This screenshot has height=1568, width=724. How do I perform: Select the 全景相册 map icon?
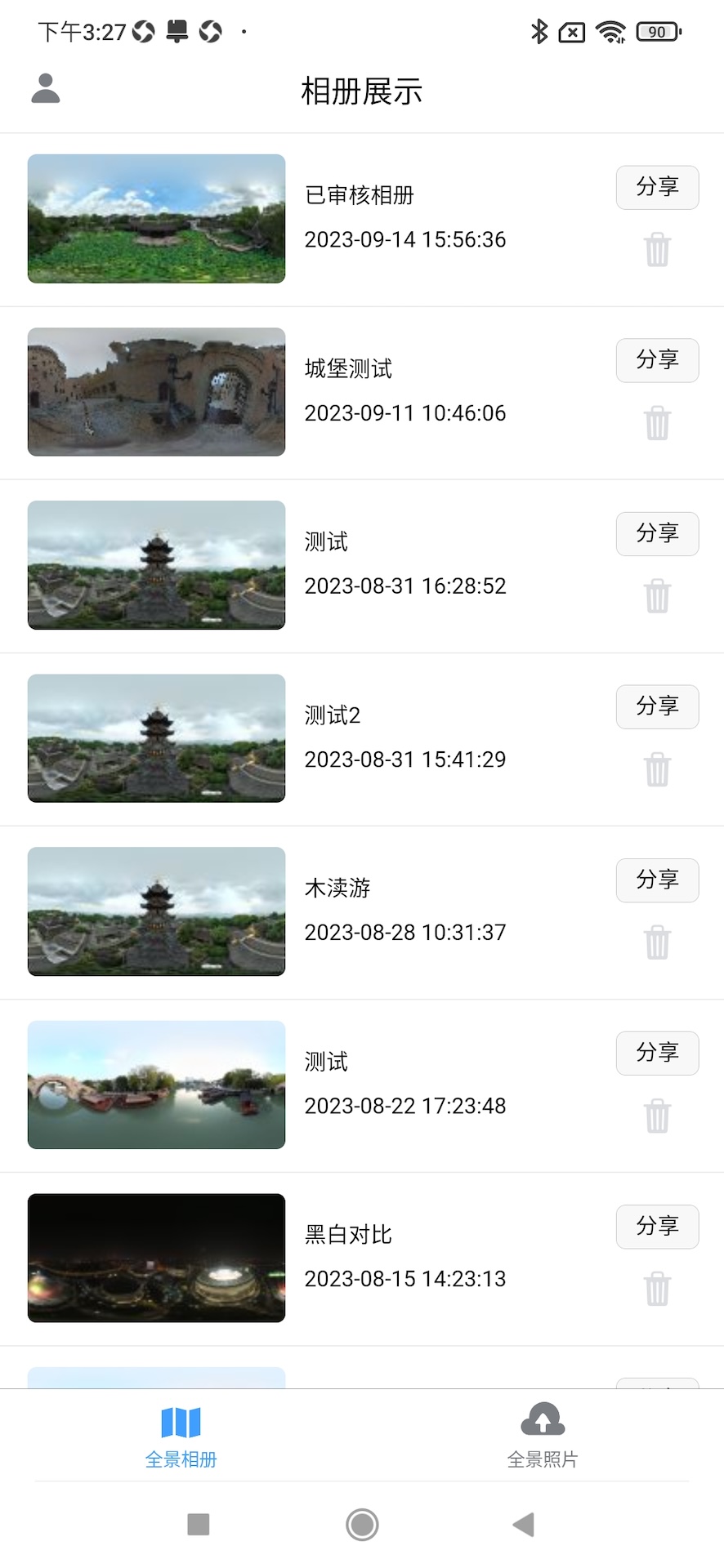click(181, 1421)
